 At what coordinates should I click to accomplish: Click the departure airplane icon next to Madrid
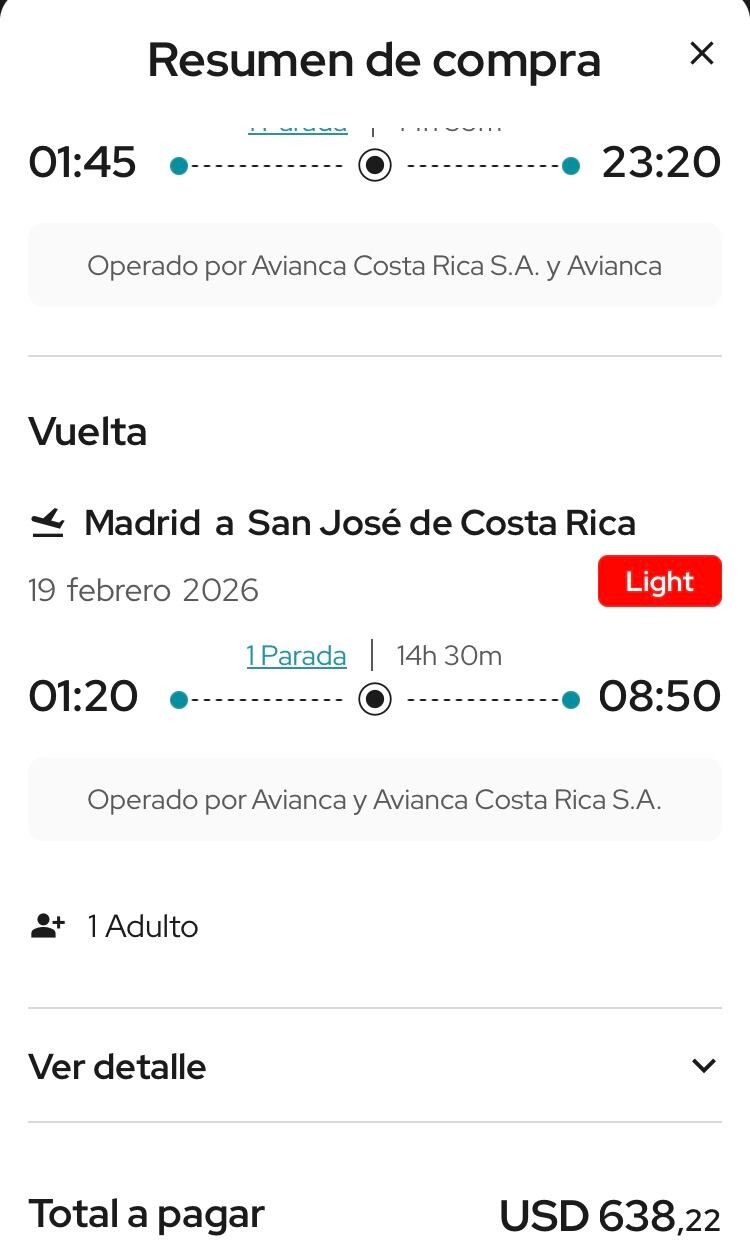tap(48, 522)
